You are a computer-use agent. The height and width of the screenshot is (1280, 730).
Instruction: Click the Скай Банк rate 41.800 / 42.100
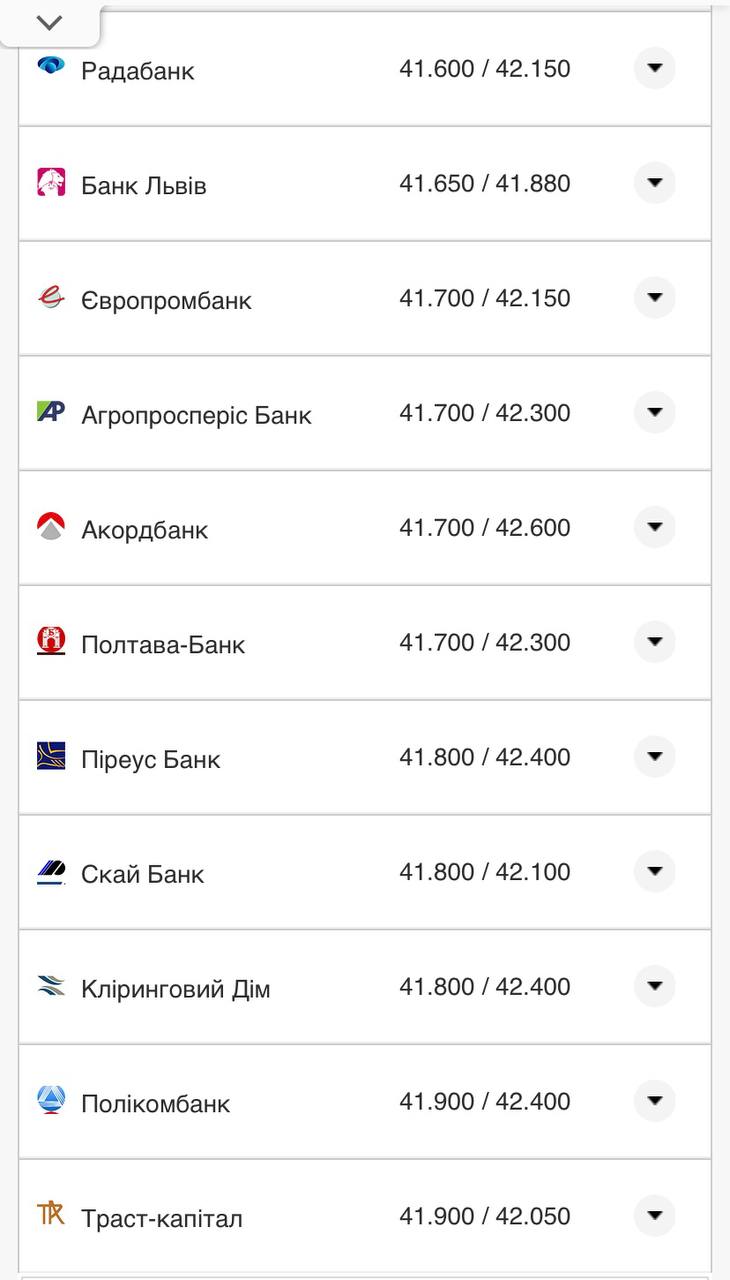tap(483, 871)
